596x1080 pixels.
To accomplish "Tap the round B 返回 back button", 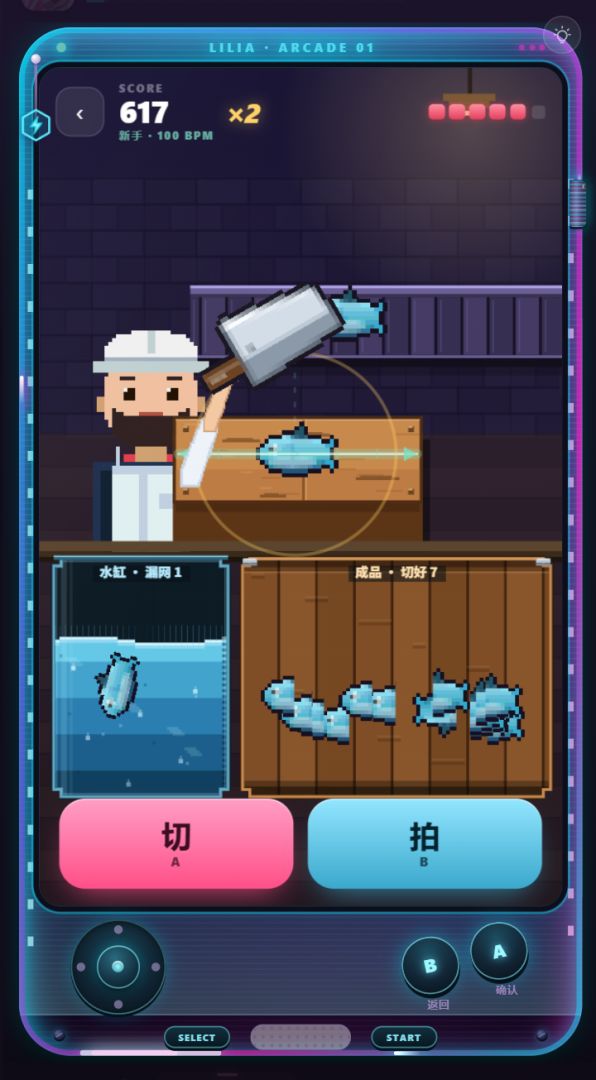I will (x=430, y=966).
